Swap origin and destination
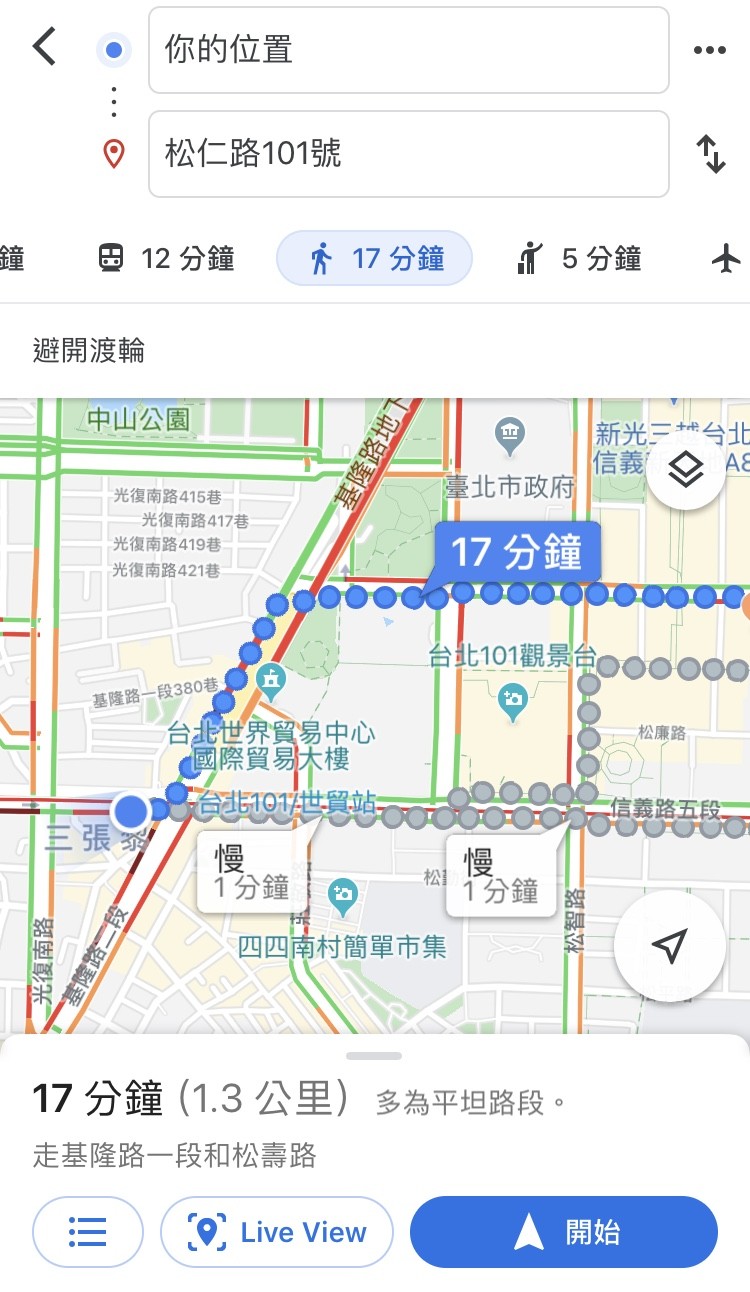 coord(710,154)
